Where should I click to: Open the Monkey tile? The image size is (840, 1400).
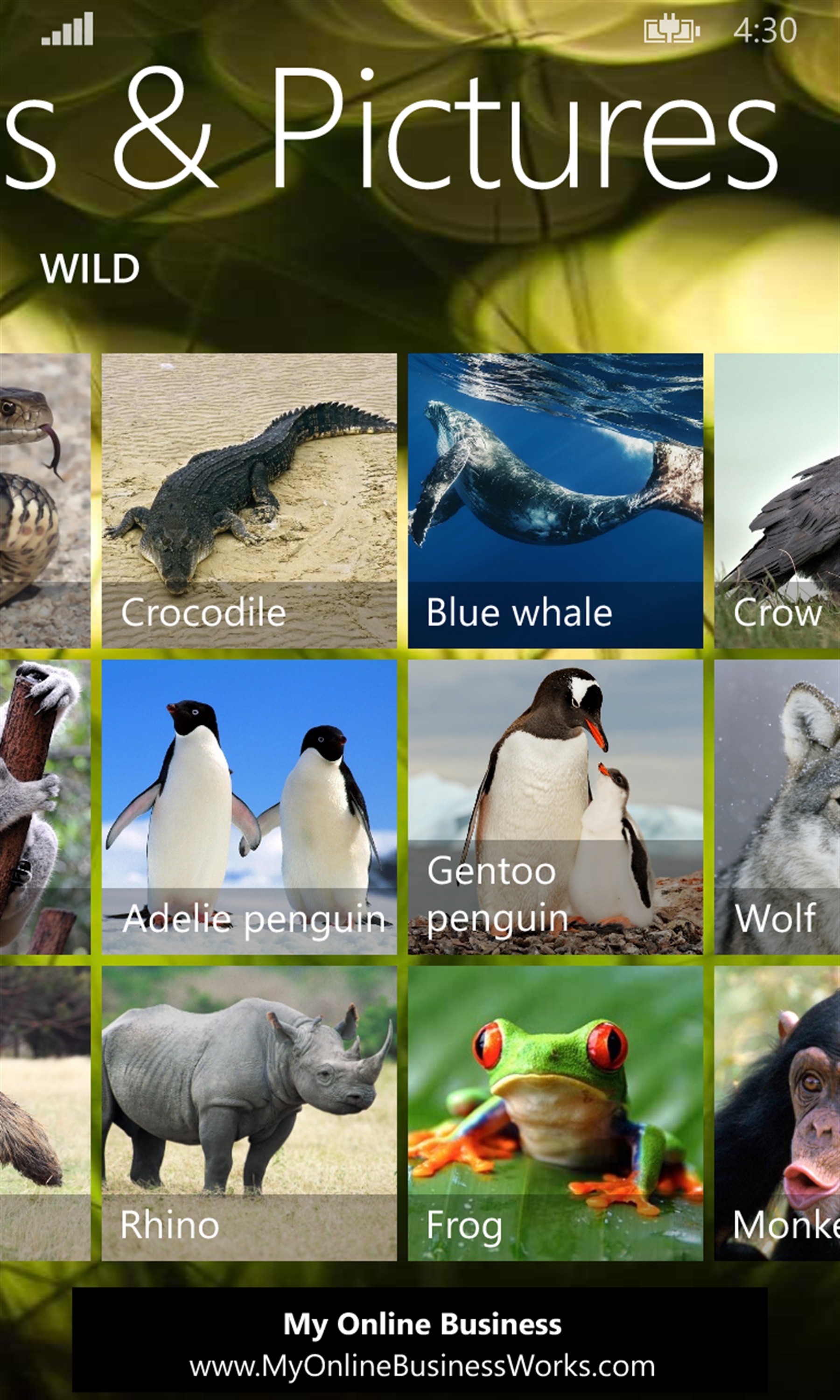click(x=777, y=1113)
